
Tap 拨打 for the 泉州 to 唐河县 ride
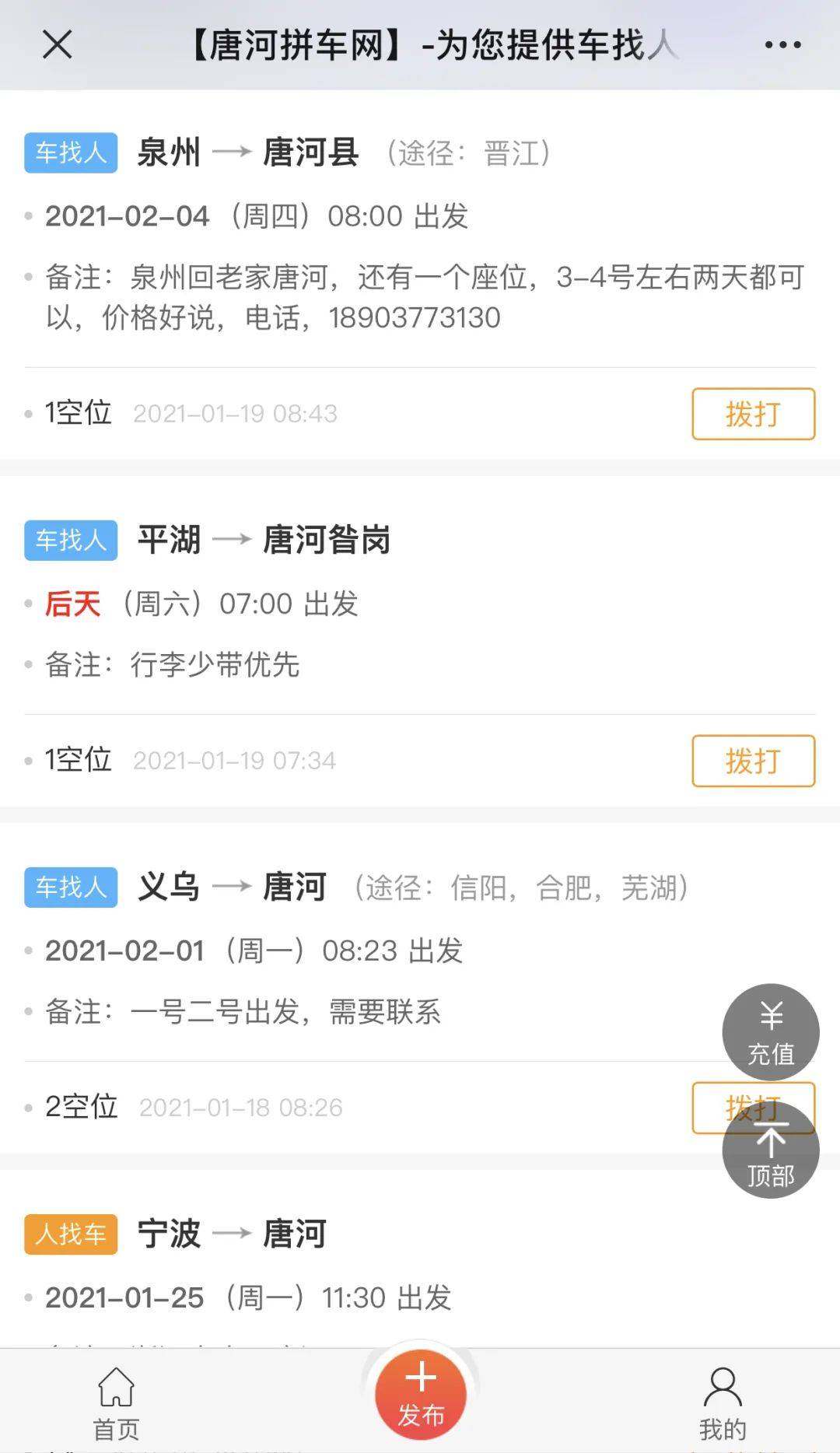[x=753, y=414]
